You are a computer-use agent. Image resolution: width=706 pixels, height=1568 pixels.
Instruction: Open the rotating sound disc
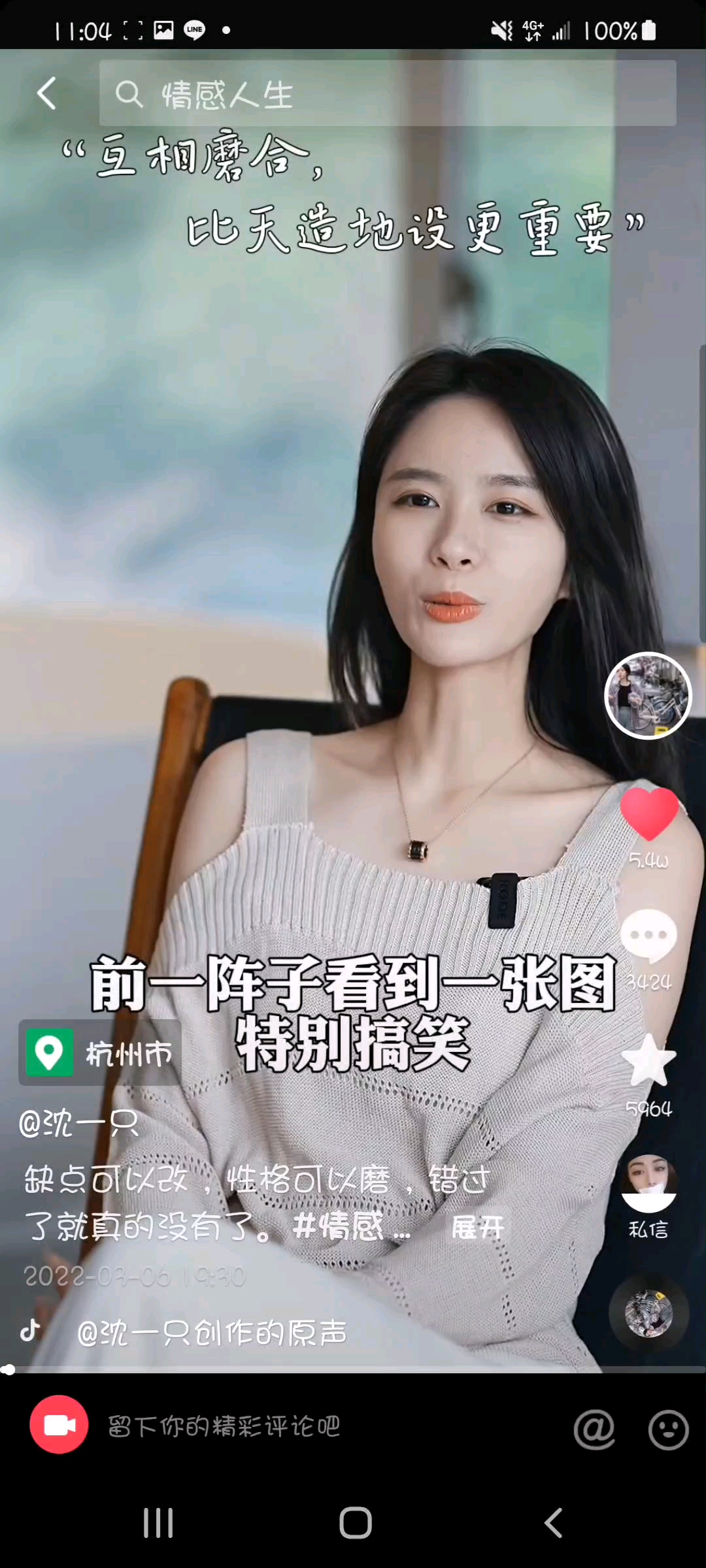point(648,1313)
